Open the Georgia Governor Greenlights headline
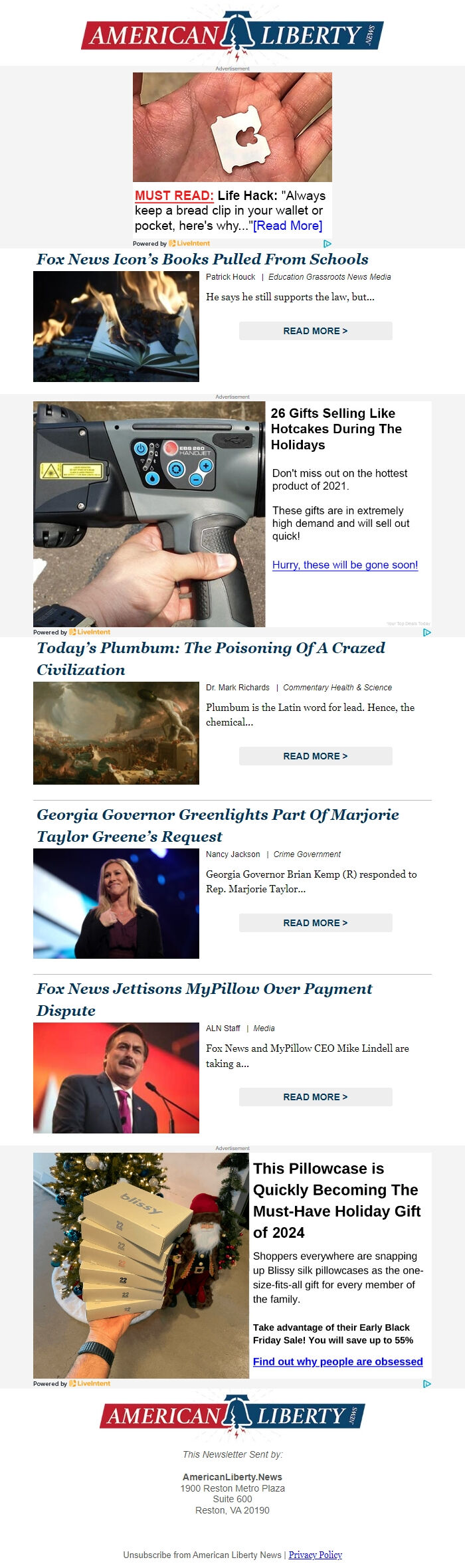Viewport: 465px width, 1568px height. (x=217, y=825)
